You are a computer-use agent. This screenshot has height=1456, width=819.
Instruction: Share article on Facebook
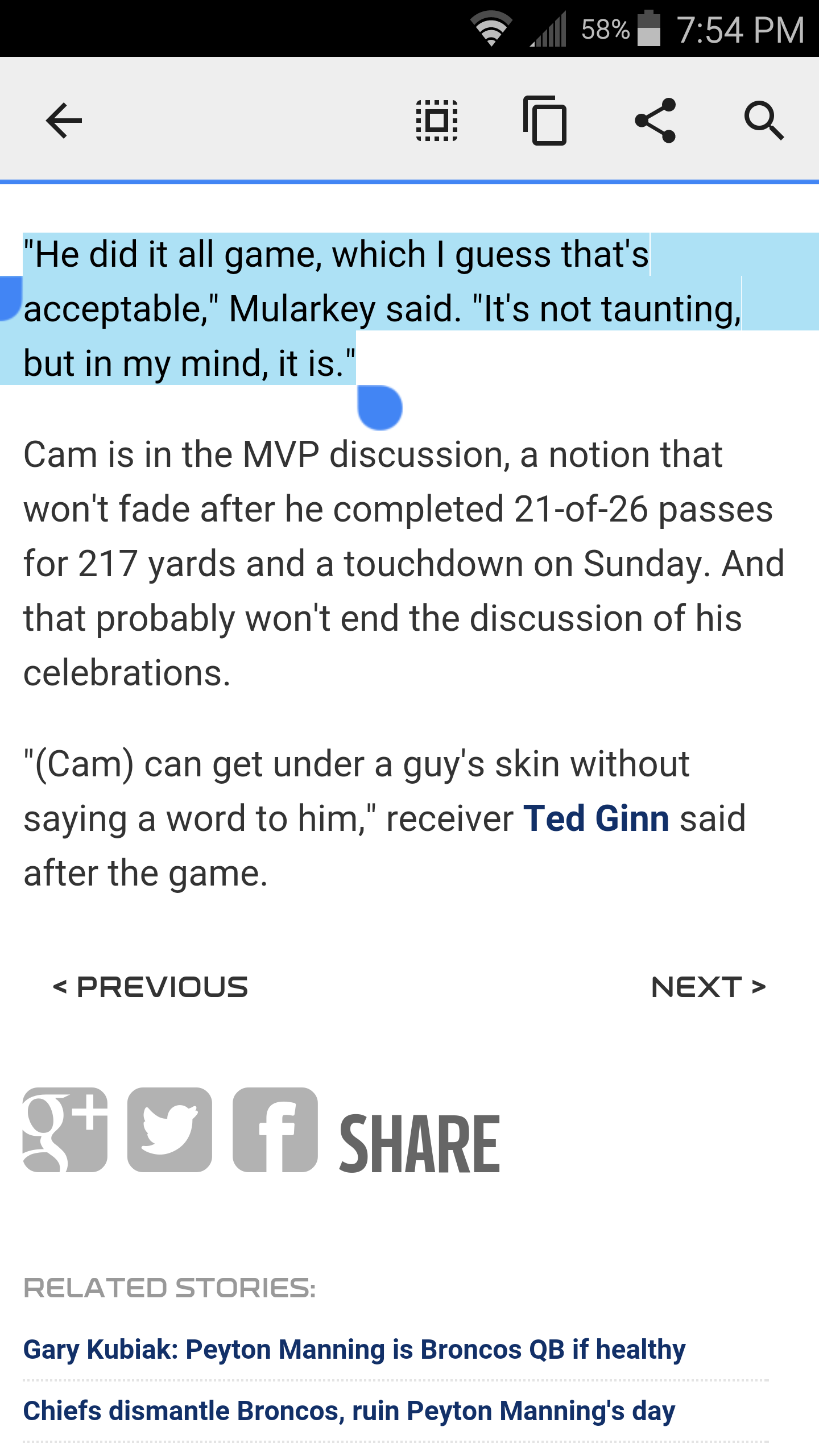(x=275, y=1130)
